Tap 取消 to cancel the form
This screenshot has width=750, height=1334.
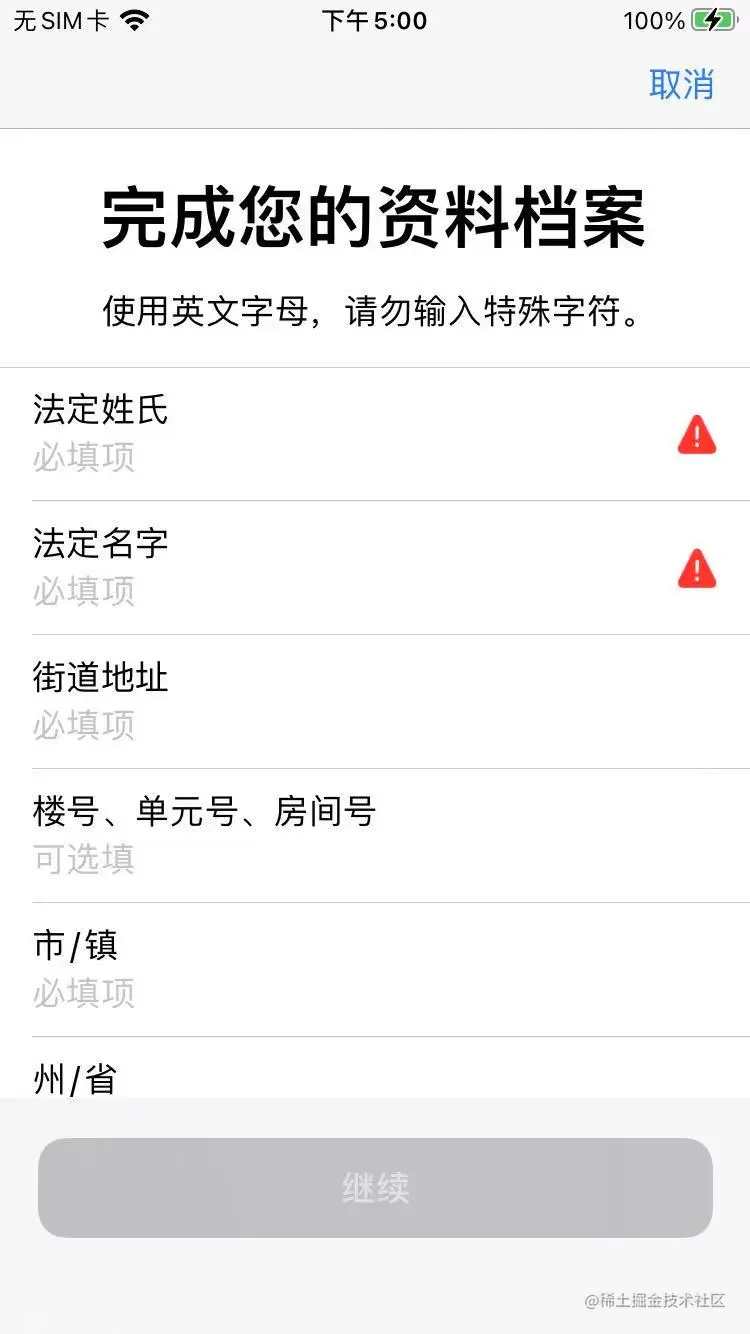tap(681, 84)
